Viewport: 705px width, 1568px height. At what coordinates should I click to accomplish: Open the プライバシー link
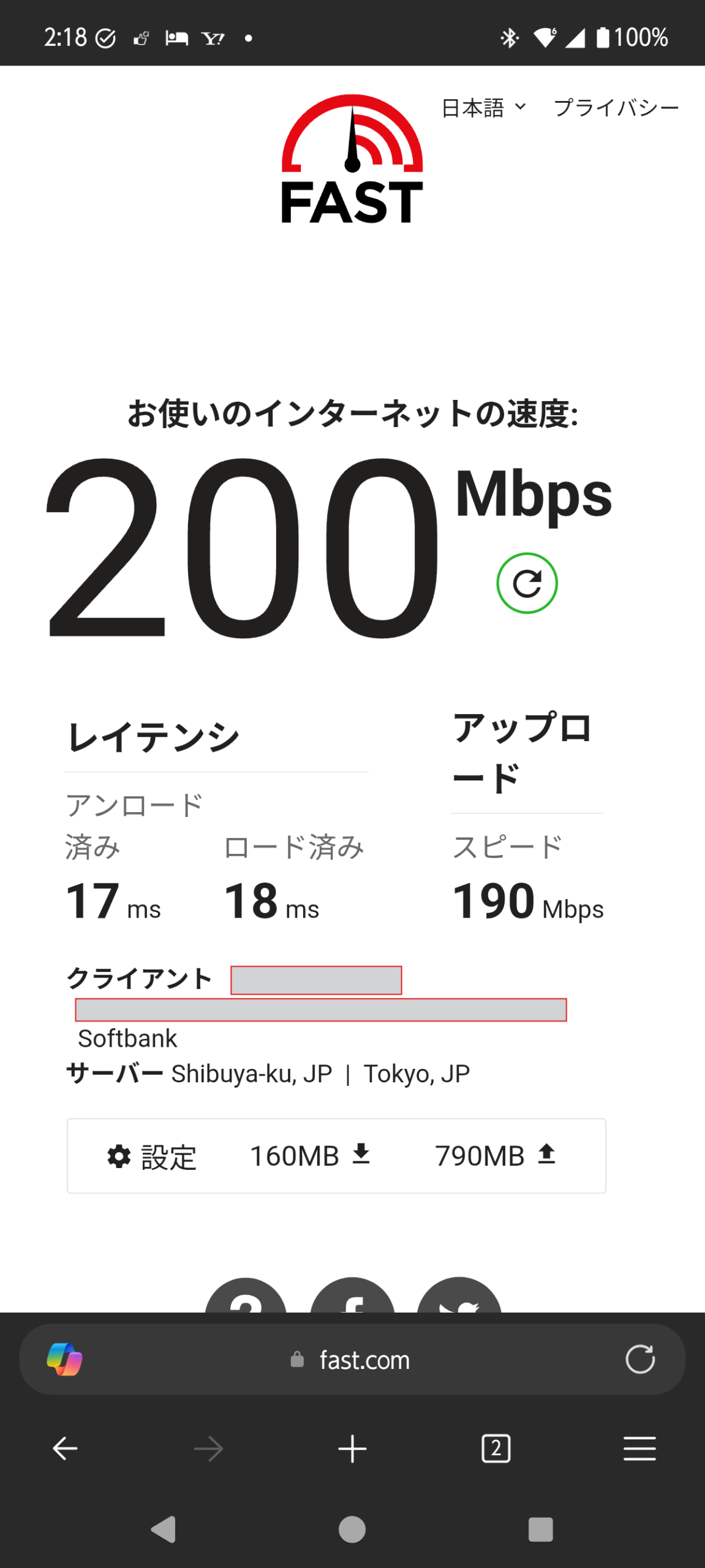pos(616,108)
